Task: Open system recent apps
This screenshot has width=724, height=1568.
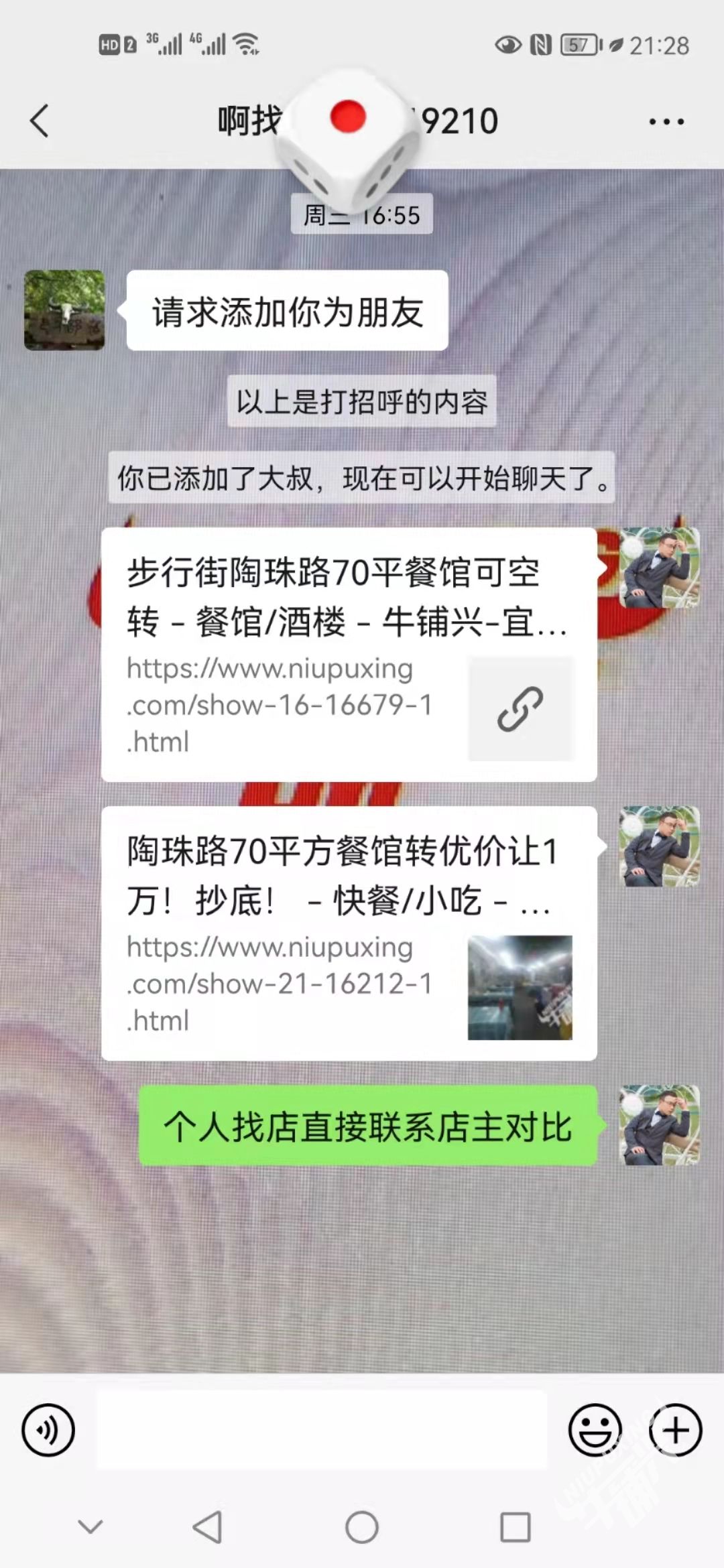Action: point(516,1528)
